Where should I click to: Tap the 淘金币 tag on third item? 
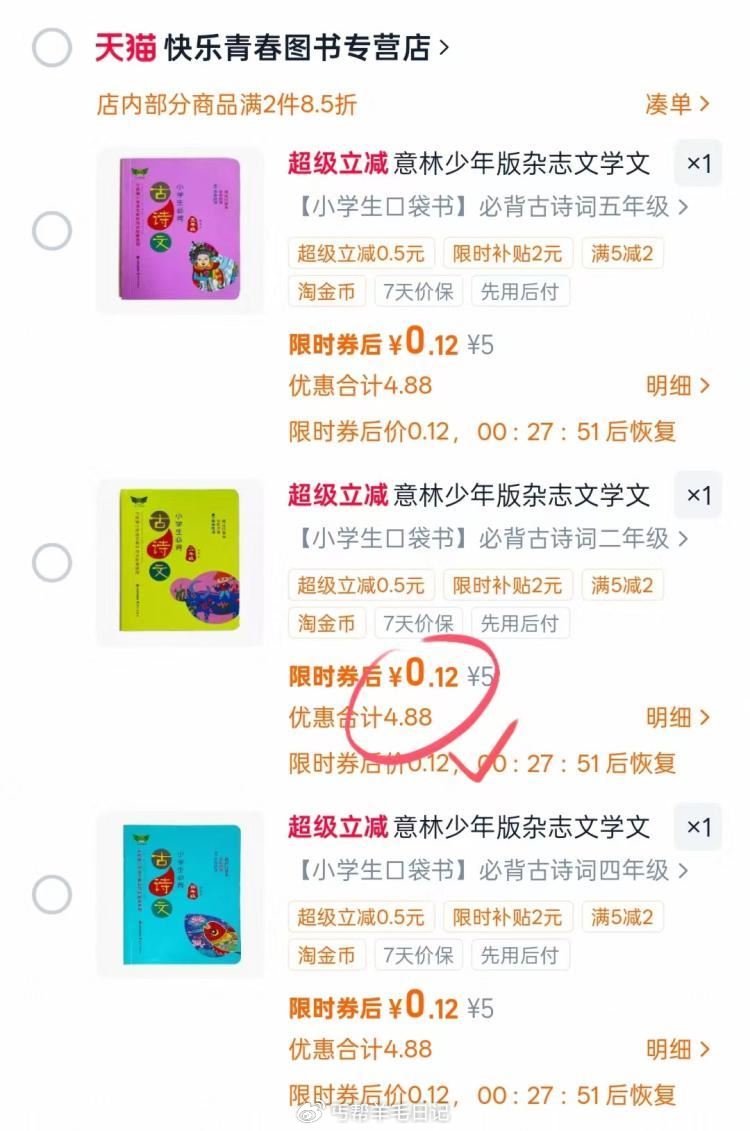[326, 955]
